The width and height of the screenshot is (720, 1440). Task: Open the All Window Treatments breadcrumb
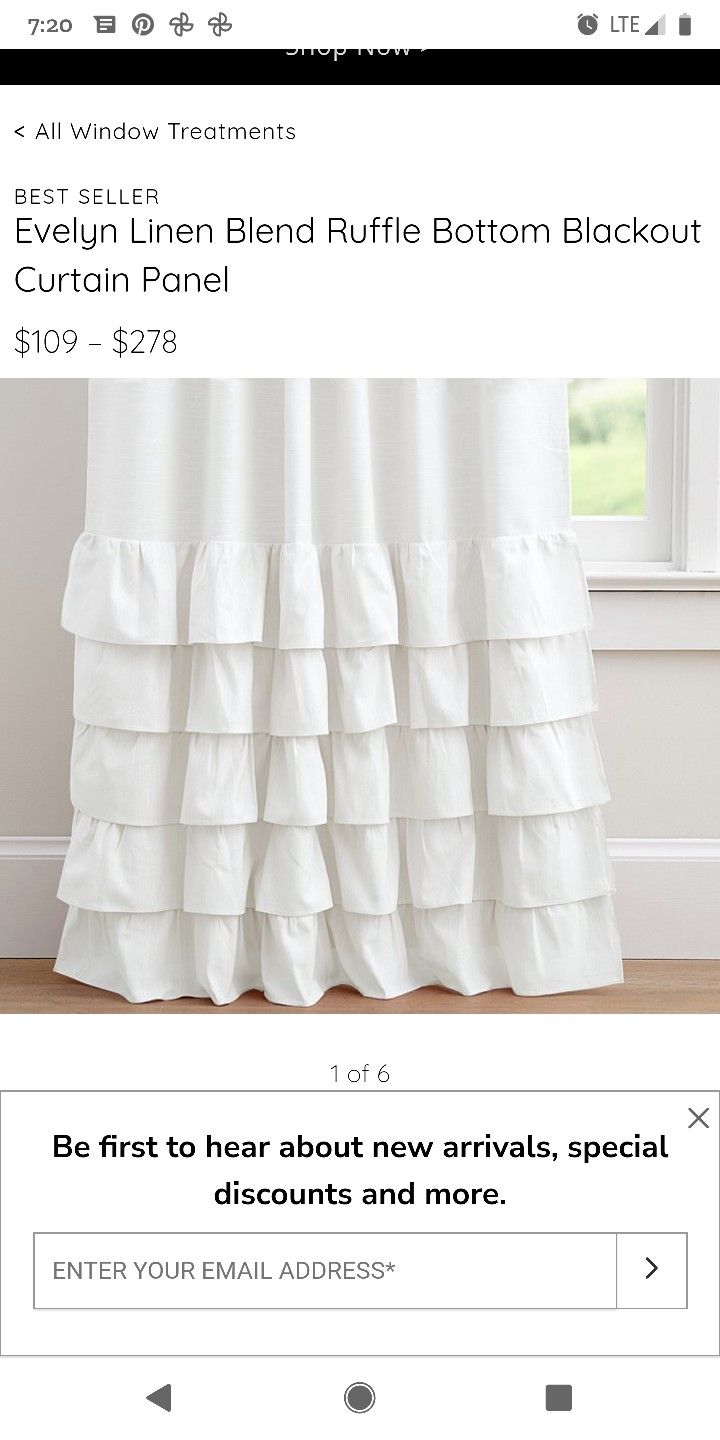click(154, 131)
